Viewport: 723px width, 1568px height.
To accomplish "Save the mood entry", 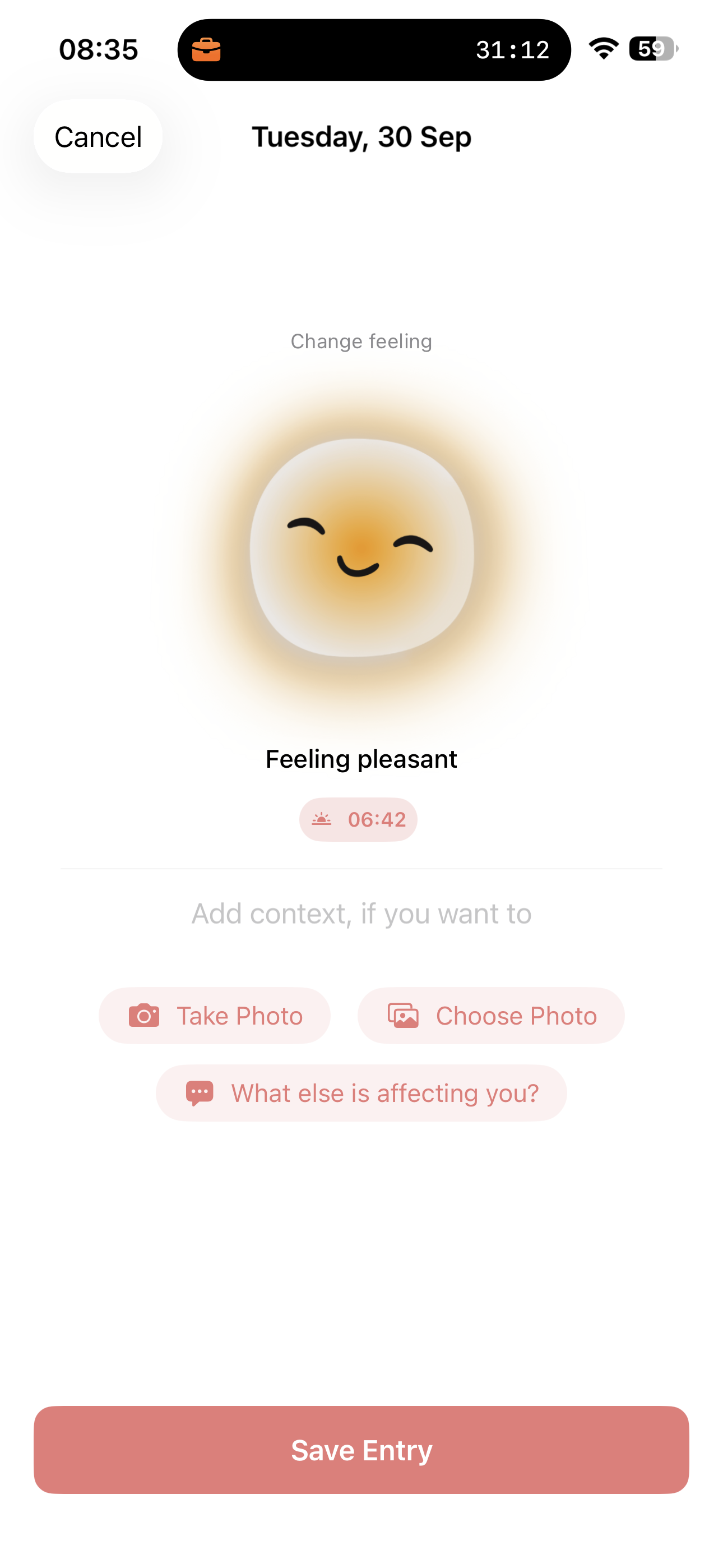I will click(361, 1450).
